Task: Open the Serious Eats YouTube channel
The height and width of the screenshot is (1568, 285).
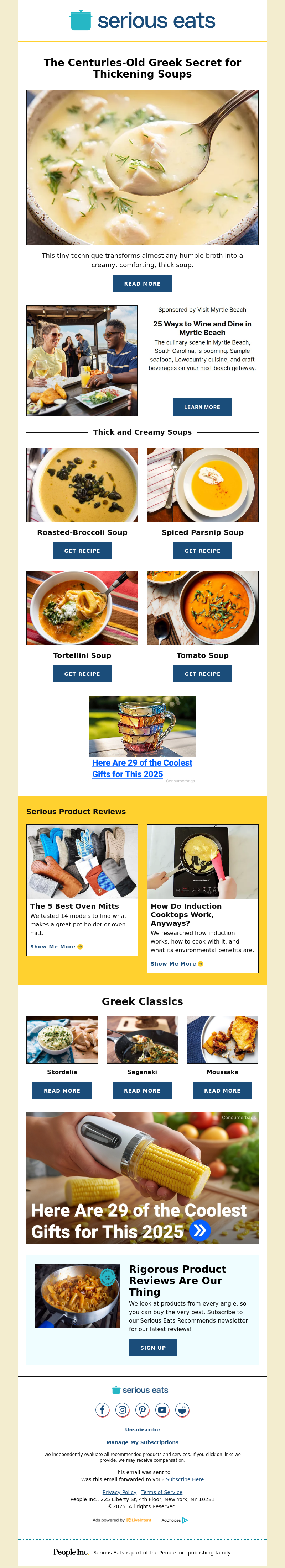Action: [x=162, y=1410]
